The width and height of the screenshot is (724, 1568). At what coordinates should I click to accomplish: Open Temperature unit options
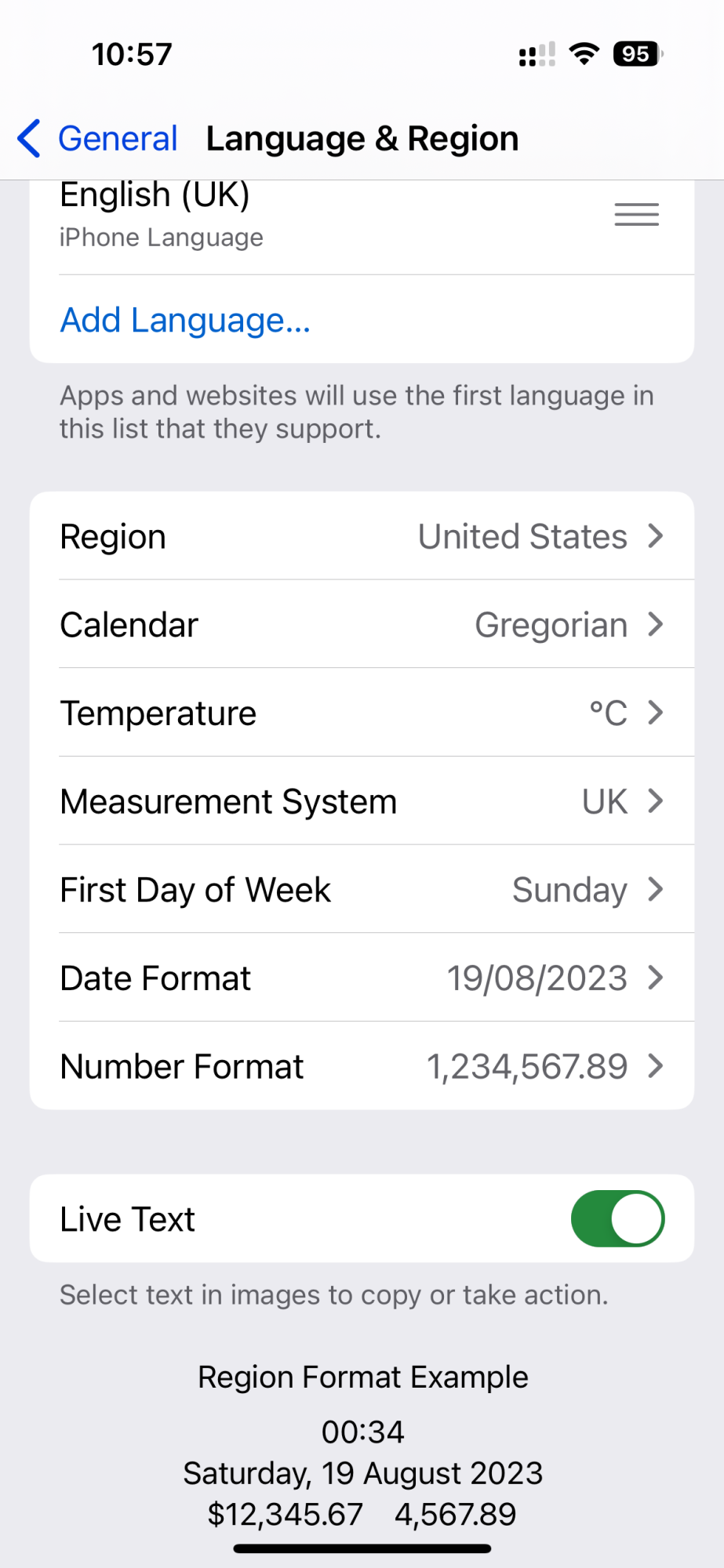click(362, 713)
